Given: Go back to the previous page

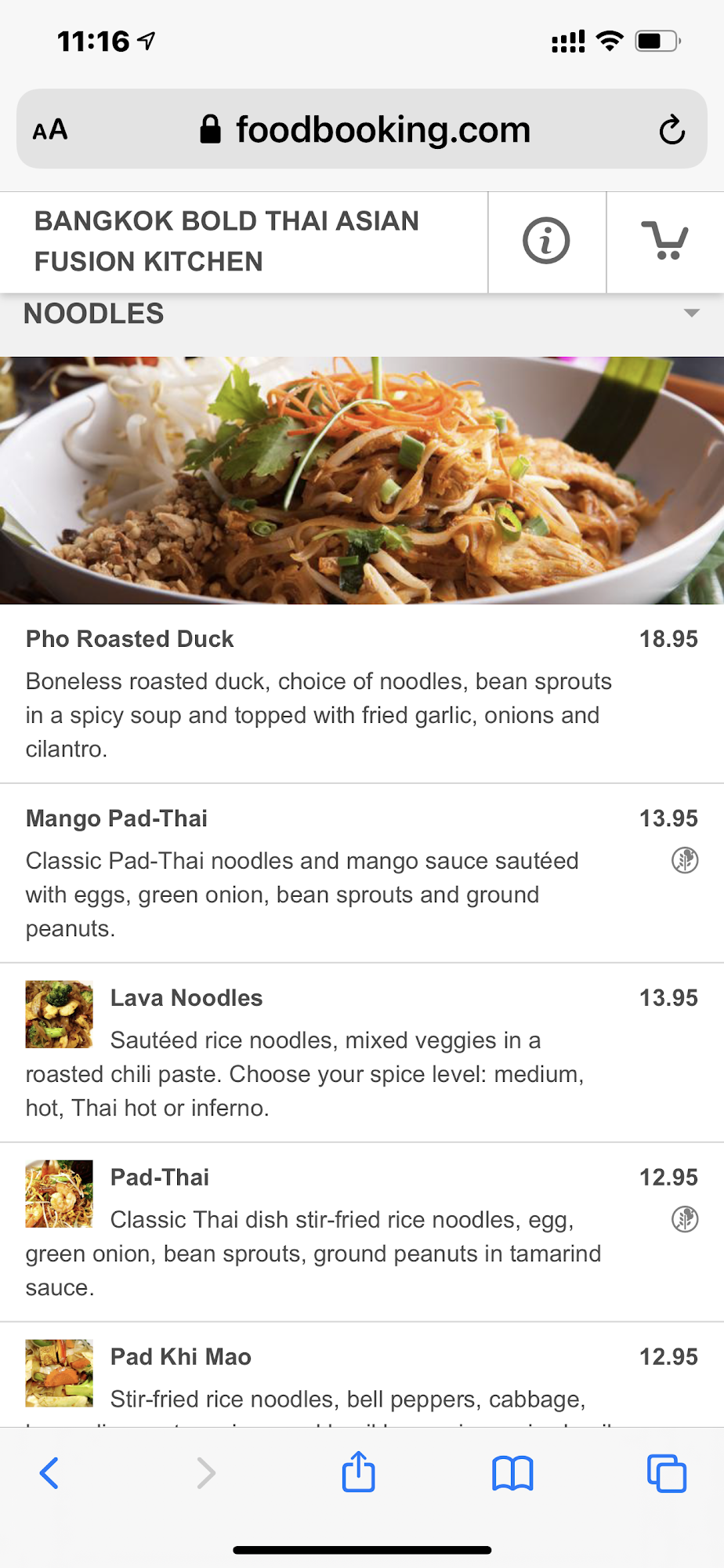Looking at the screenshot, I should pos(49,1473).
